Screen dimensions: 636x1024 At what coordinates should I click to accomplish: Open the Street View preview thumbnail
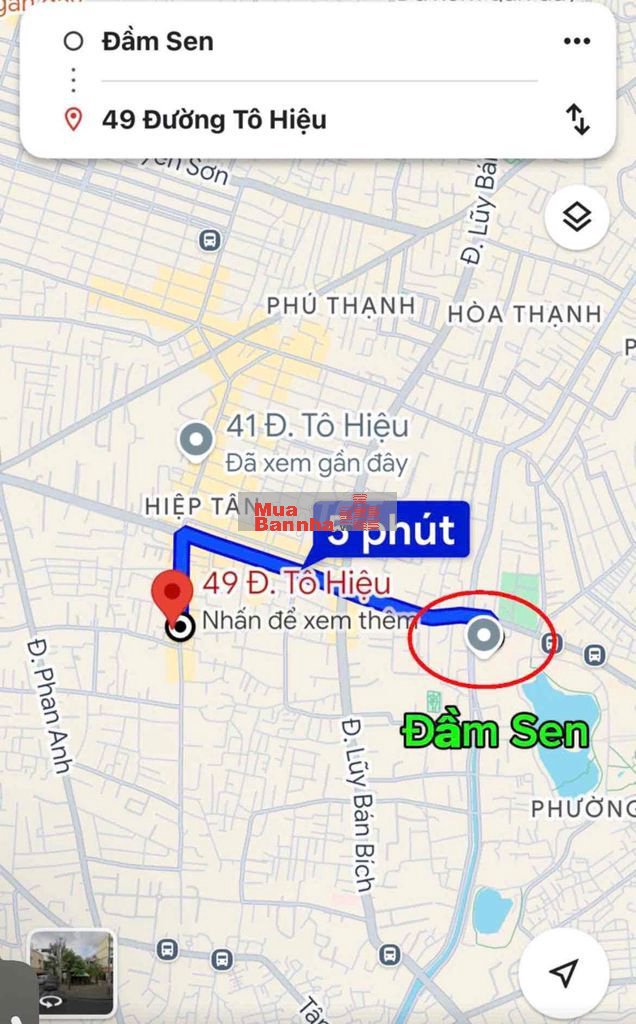pyautogui.click(x=72, y=970)
